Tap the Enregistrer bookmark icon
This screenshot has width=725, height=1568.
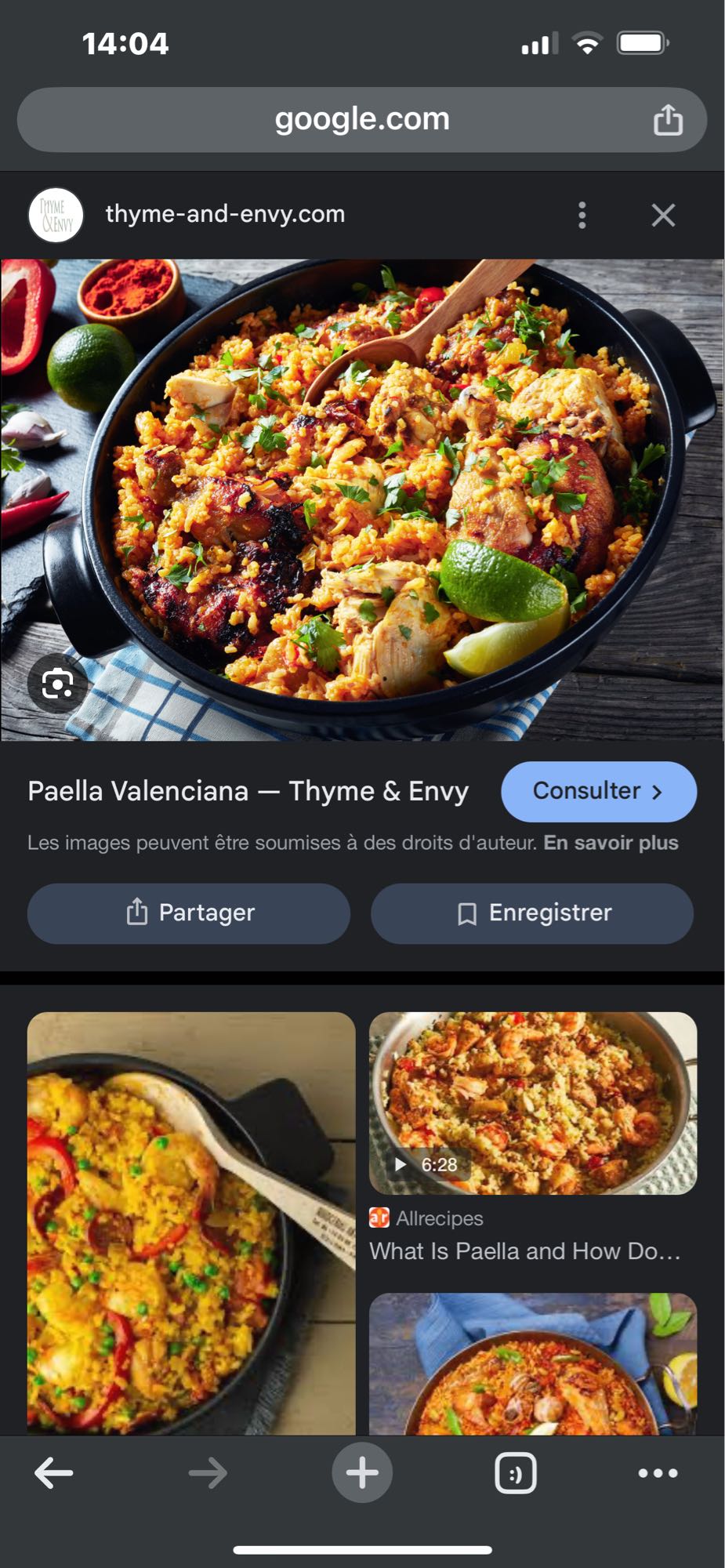pyautogui.click(x=466, y=913)
